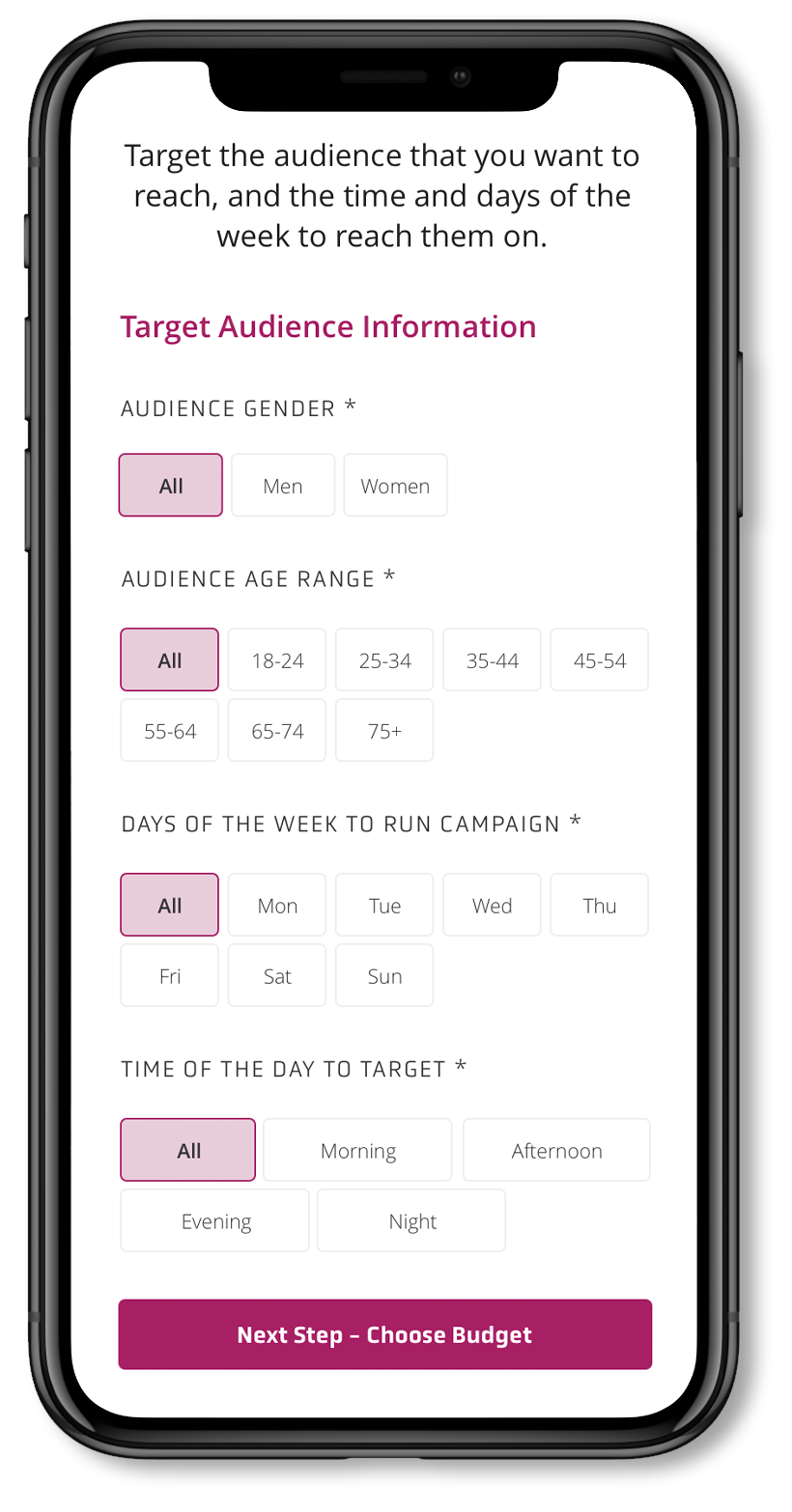Add Sun as a campaign day

384,976
